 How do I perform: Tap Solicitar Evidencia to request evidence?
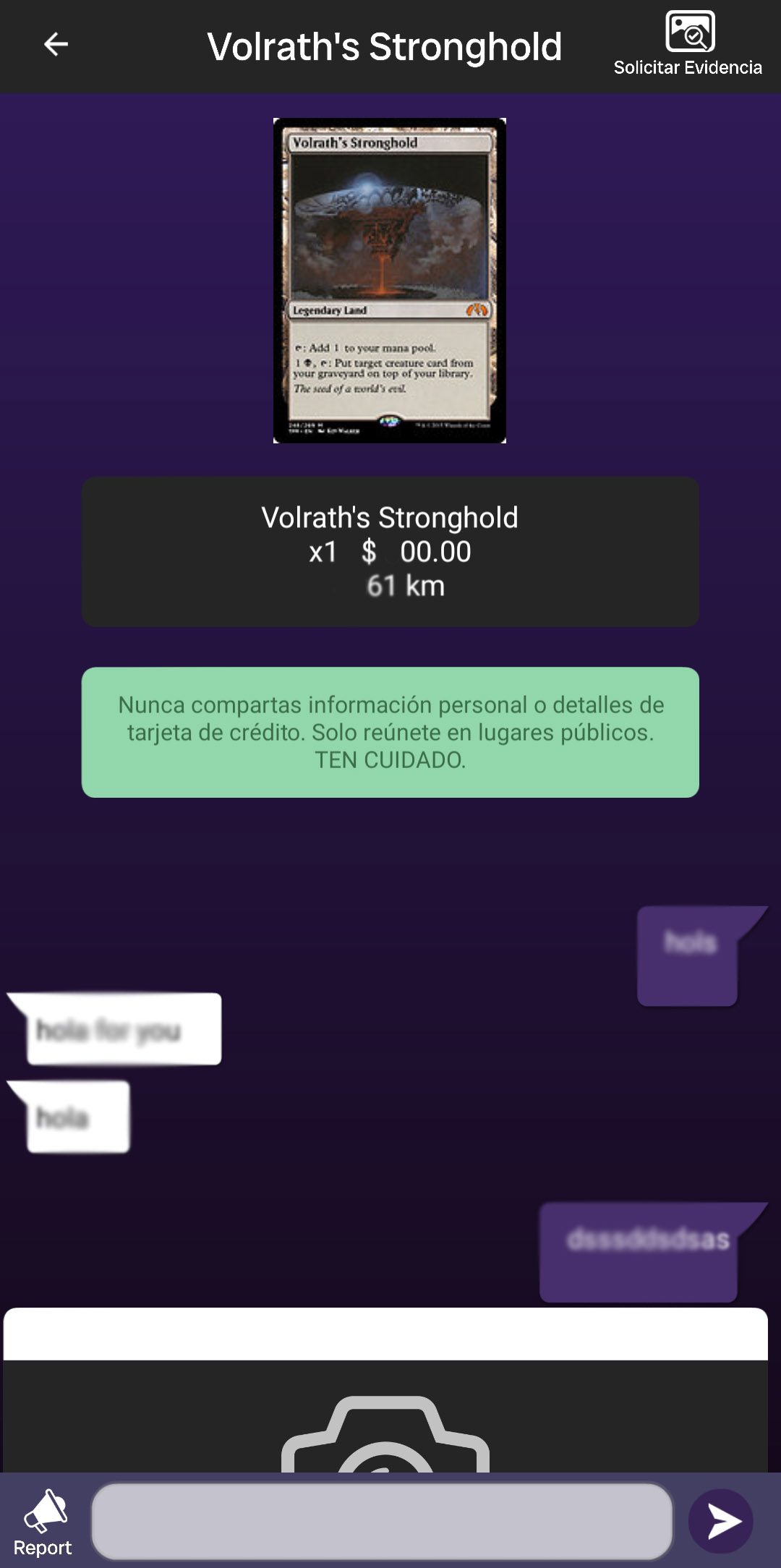click(688, 45)
